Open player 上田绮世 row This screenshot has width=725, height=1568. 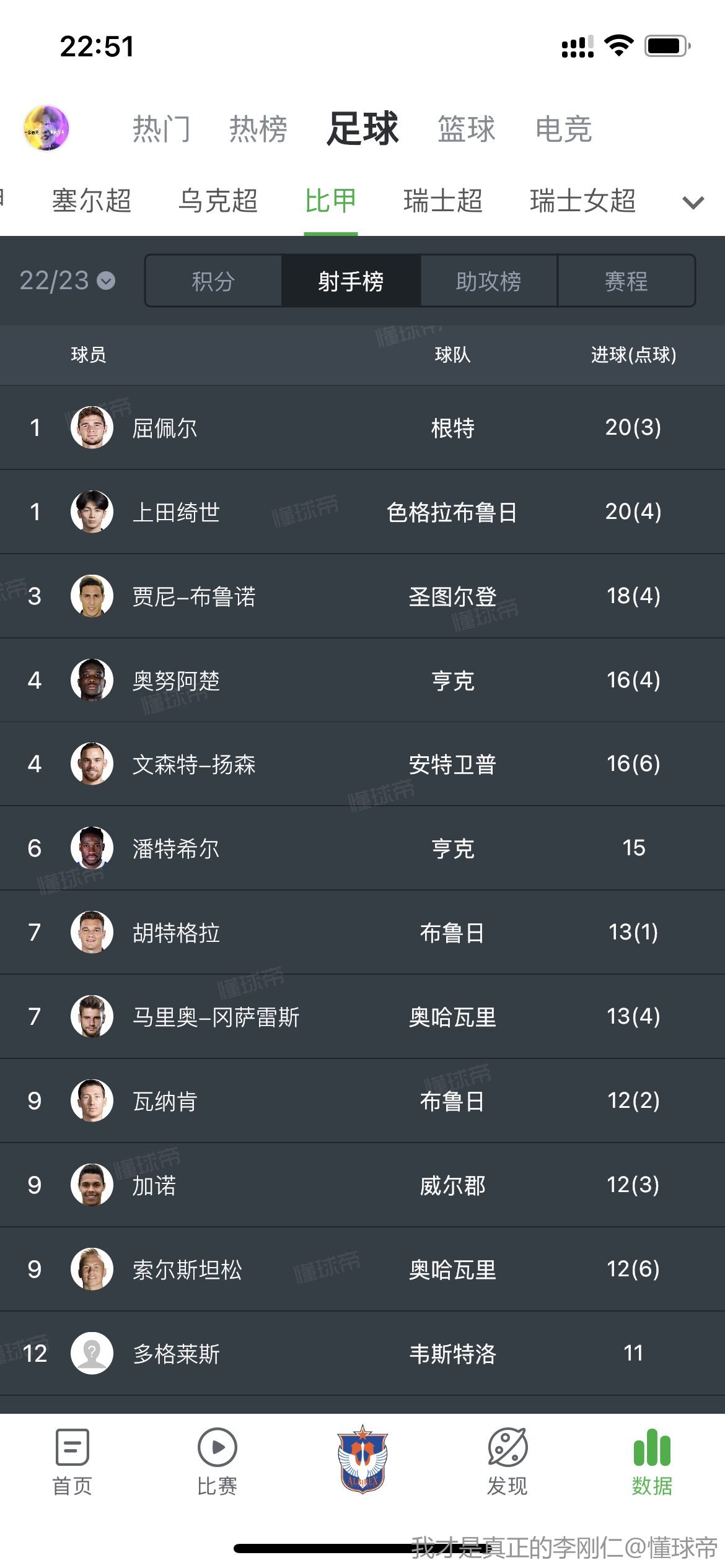click(x=362, y=512)
